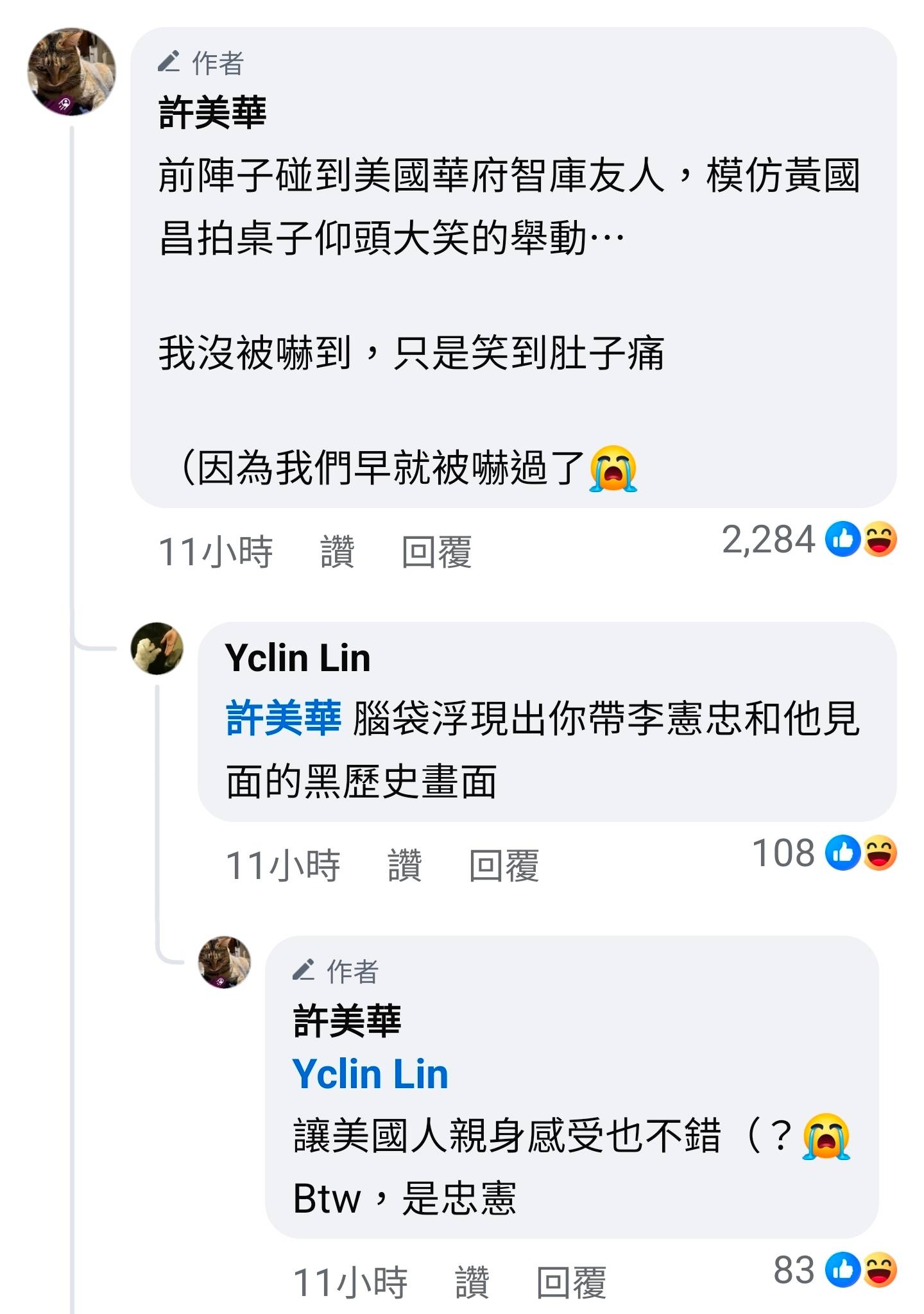924x1314 pixels.
Task: Like 許美華's reply saying 是忠憲
Action: (x=472, y=1283)
